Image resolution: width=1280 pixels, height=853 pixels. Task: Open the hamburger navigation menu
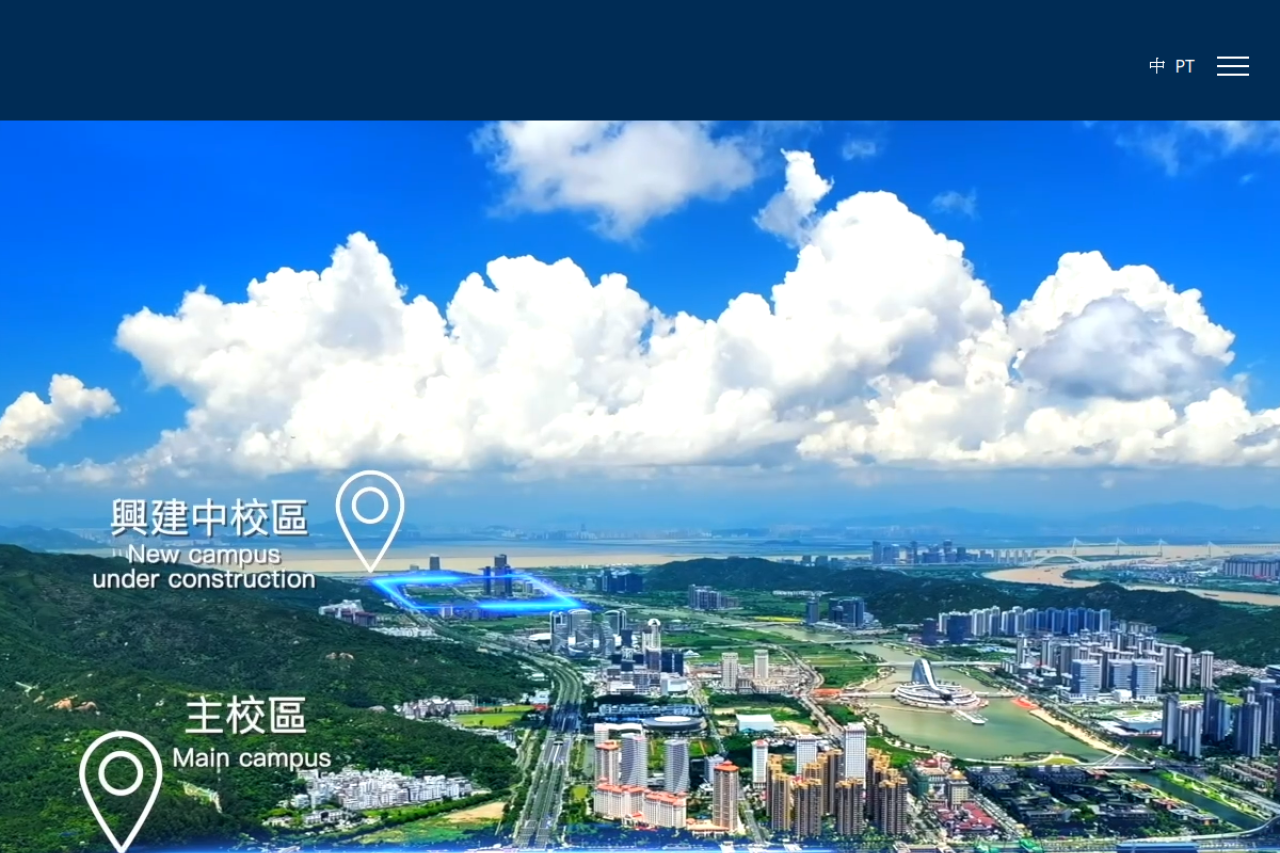(1232, 66)
